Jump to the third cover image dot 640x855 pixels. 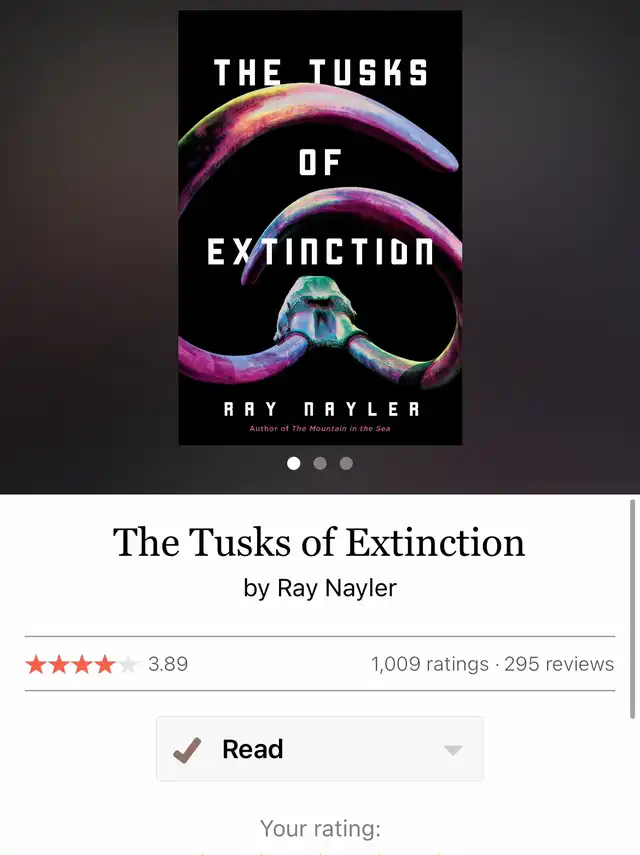pyautogui.click(x=346, y=463)
